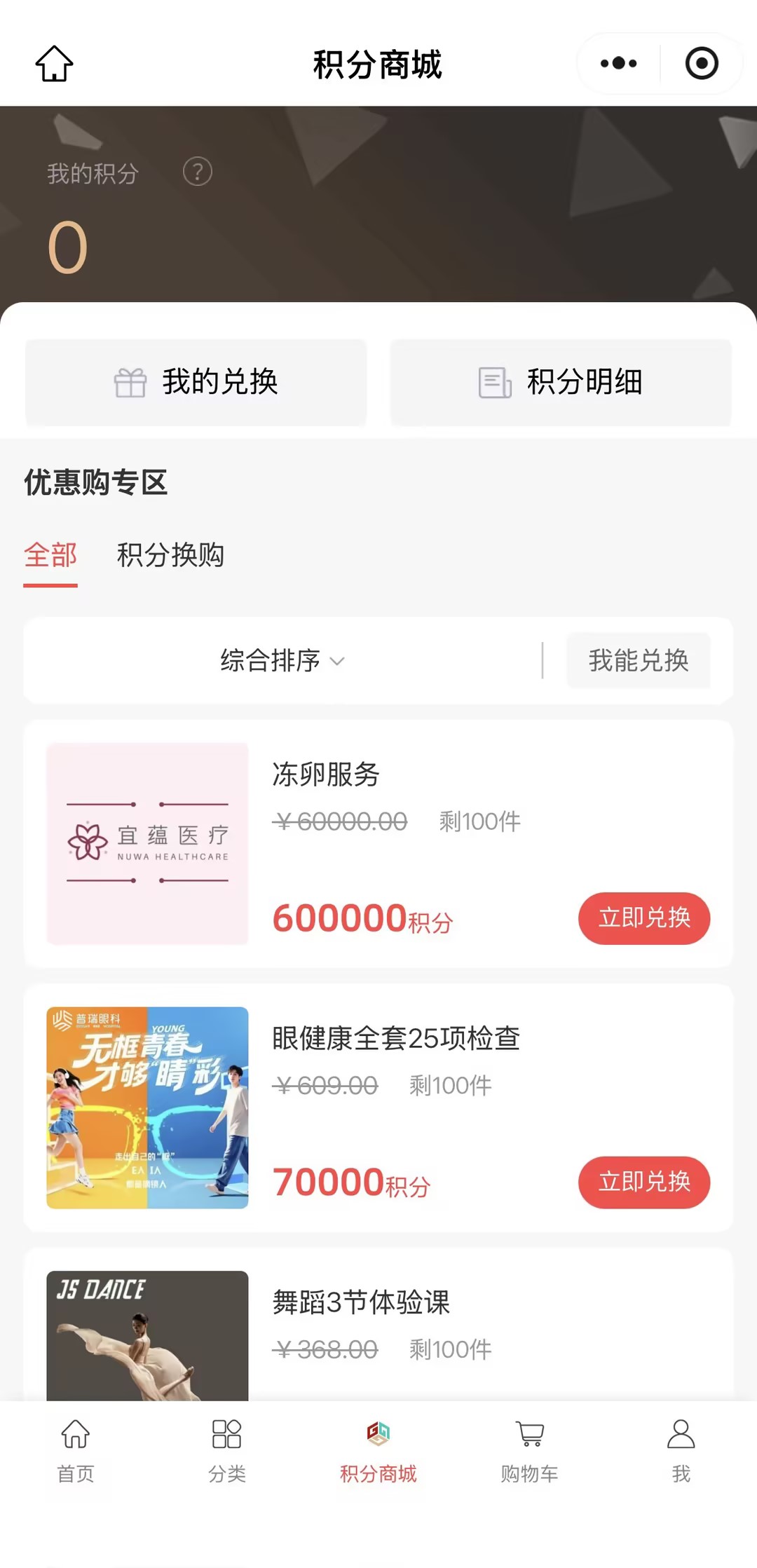This screenshot has width=757, height=1568.
Task: Switch to the 积分换购 tab
Action: pyautogui.click(x=170, y=555)
